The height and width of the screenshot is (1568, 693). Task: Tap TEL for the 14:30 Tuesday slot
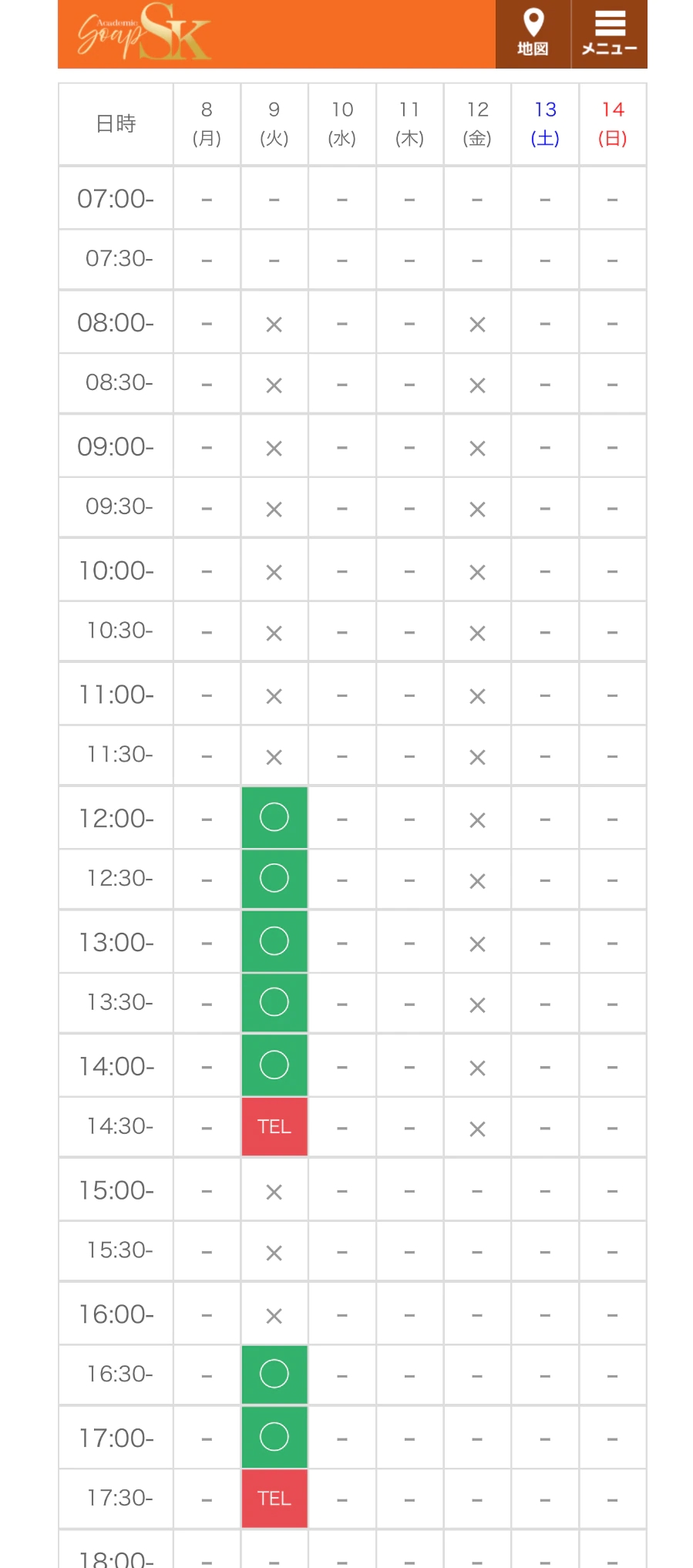[x=274, y=1126]
